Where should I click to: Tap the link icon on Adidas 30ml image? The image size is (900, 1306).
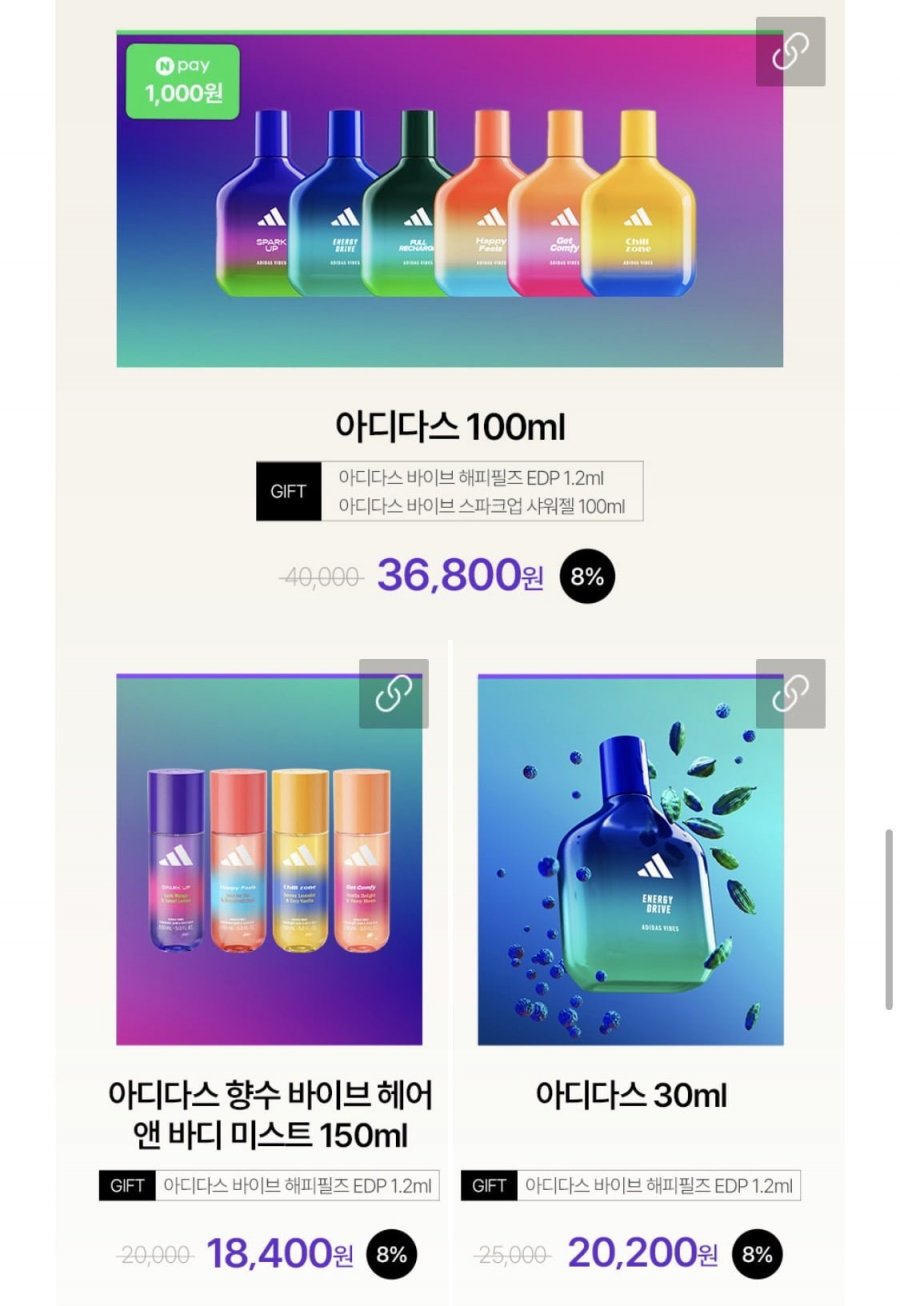click(x=790, y=693)
